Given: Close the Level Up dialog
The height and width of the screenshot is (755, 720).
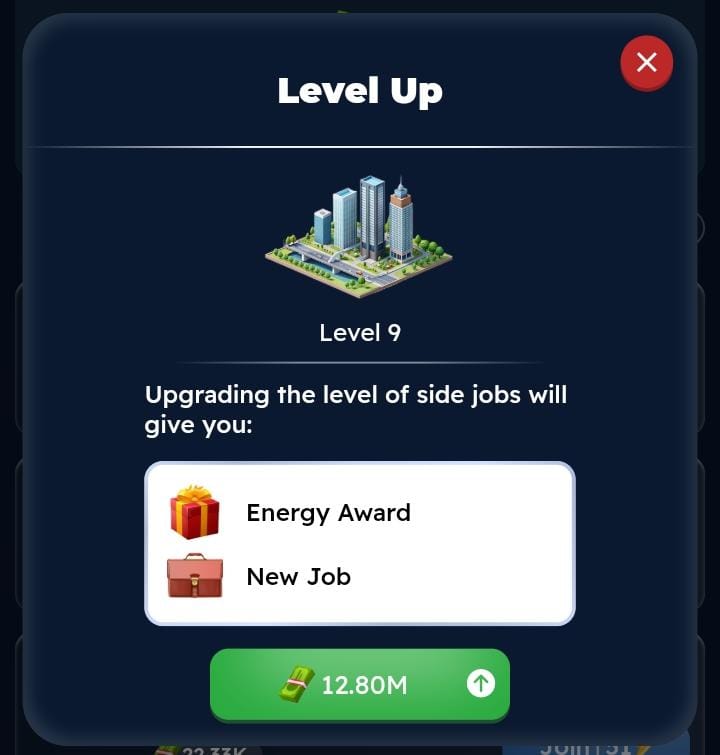Looking at the screenshot, I should click(646, 62).
